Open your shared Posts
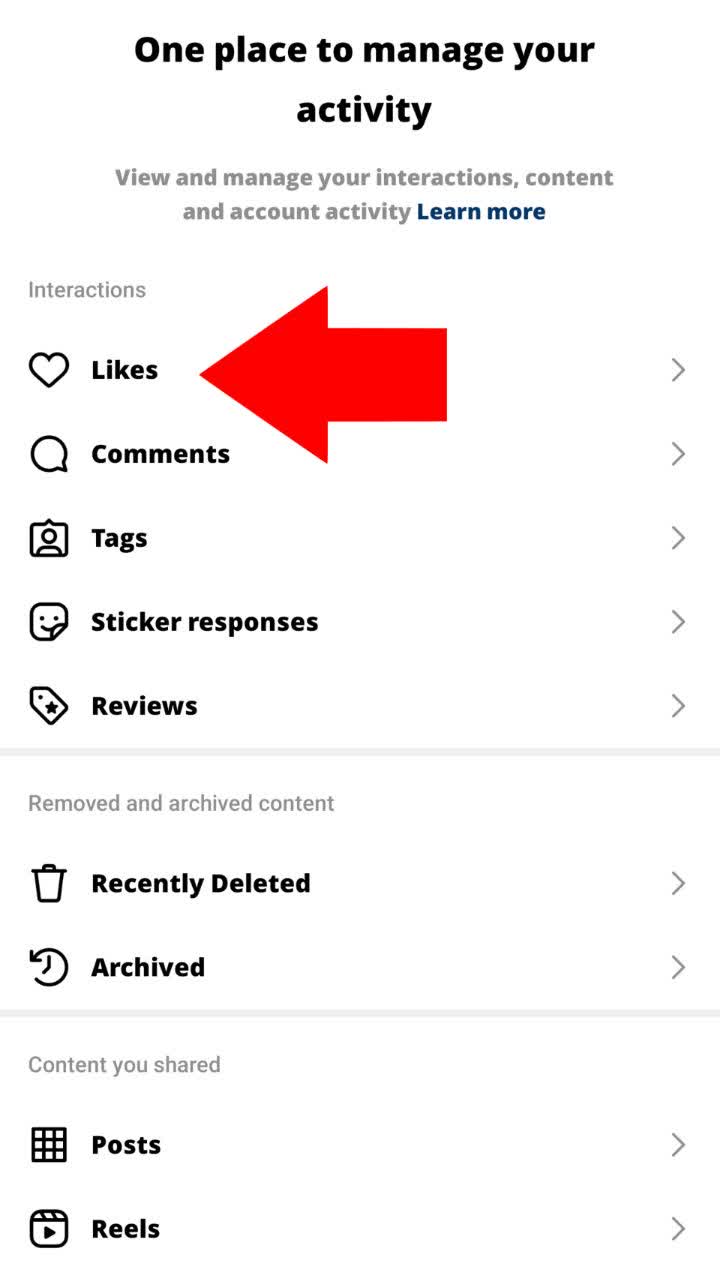 click(126, 1145)
